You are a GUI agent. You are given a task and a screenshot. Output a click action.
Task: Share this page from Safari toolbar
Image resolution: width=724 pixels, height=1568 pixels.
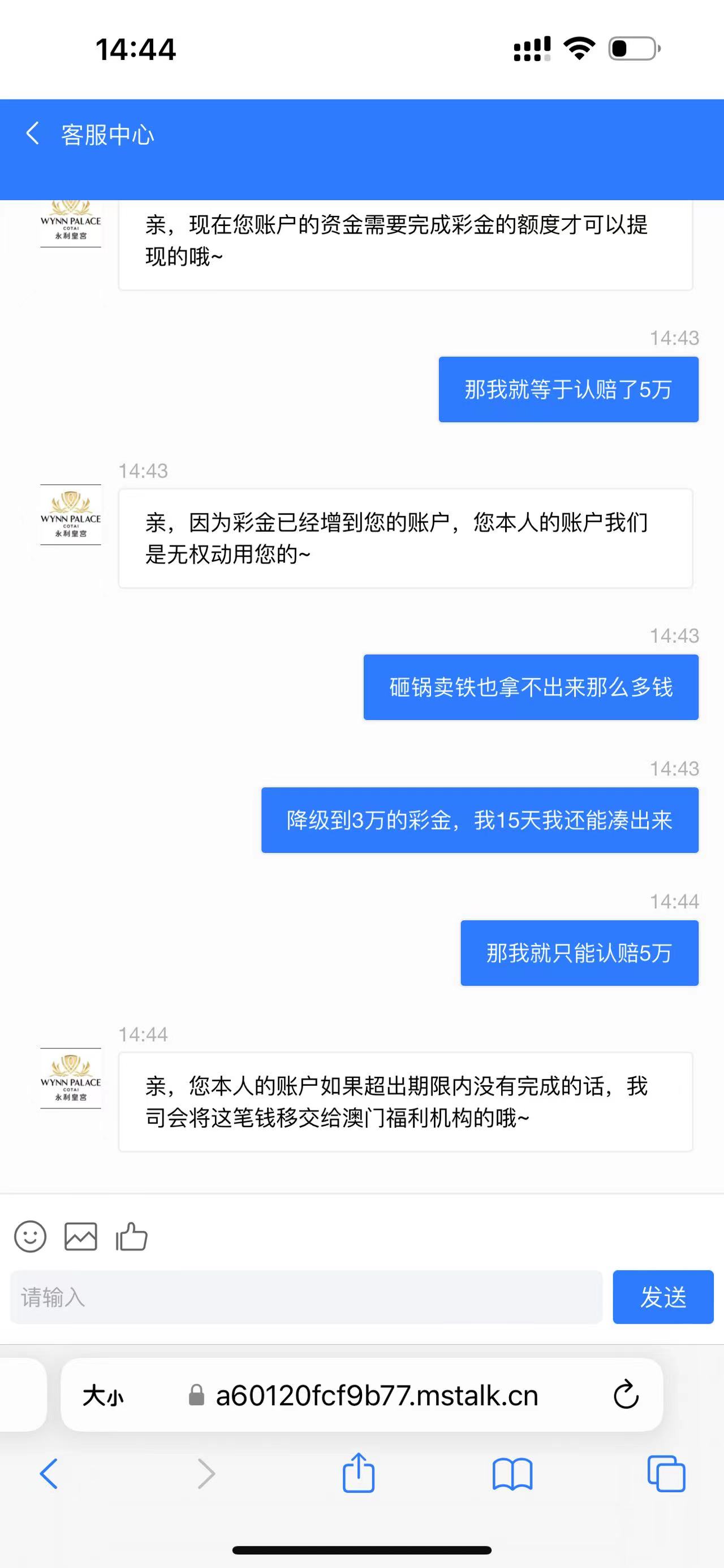[358, 1473]
